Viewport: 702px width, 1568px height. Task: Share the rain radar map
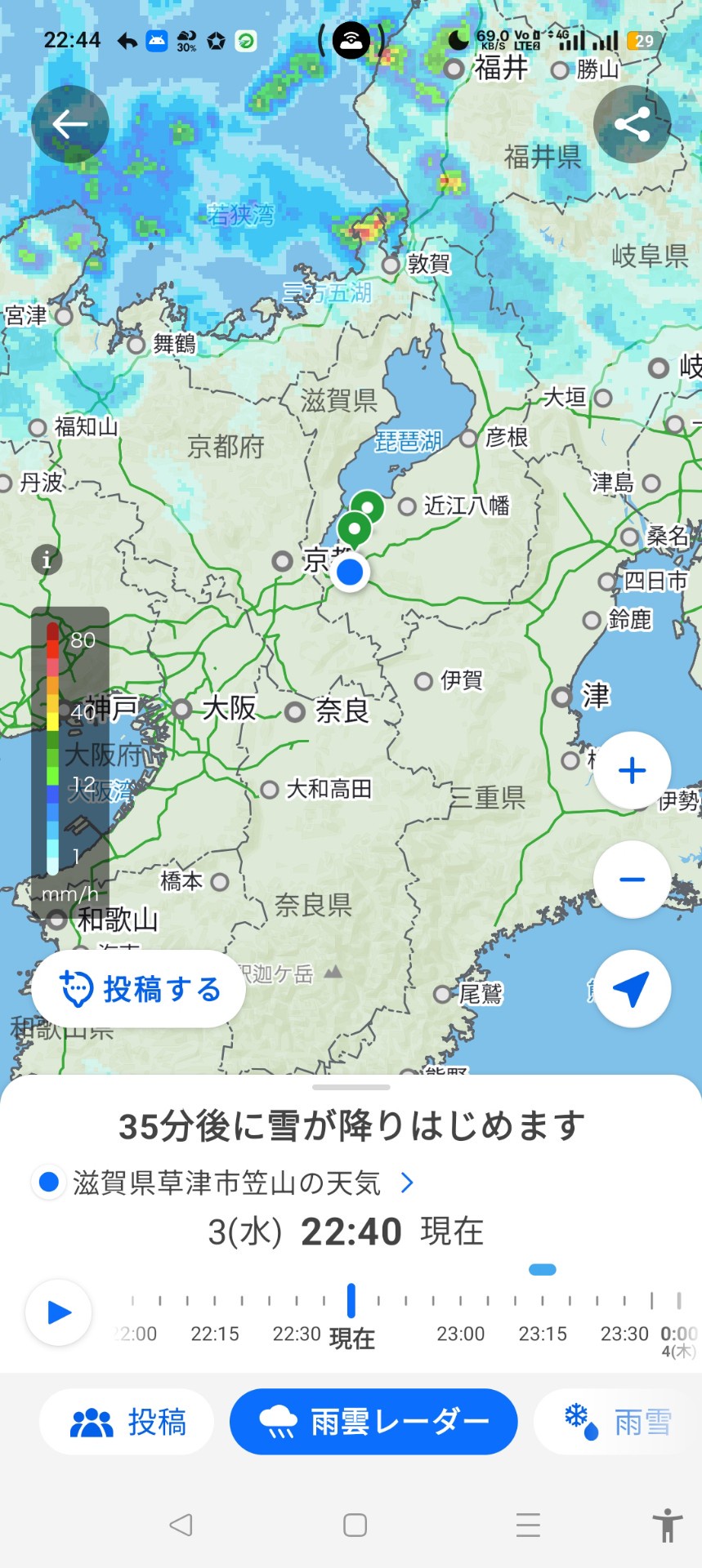coord(632,124)
